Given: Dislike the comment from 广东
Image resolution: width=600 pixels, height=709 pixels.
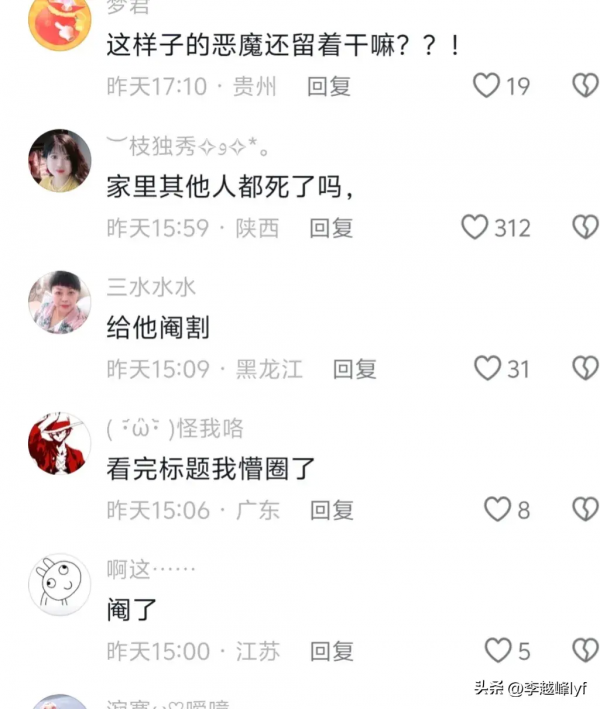Looking at the screenshot, I should [585, 510].
